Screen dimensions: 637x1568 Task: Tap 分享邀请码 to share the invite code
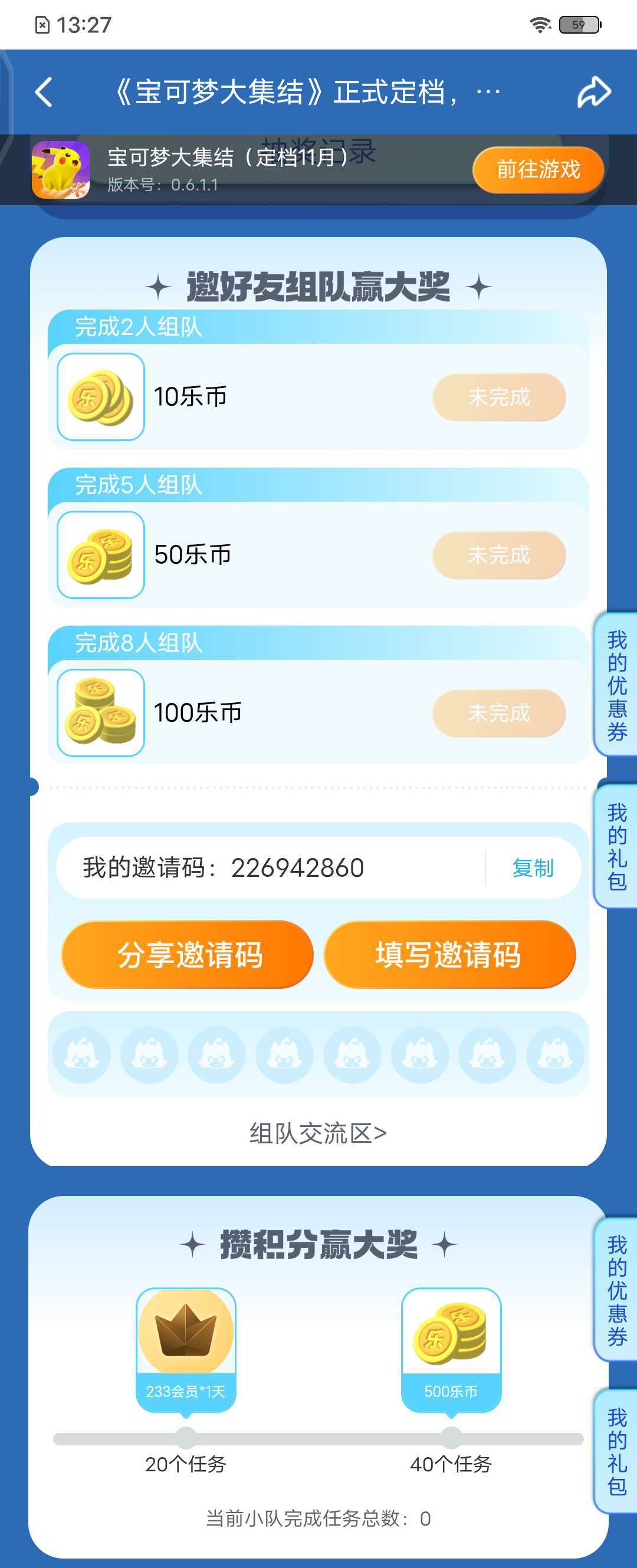[188, 954]
